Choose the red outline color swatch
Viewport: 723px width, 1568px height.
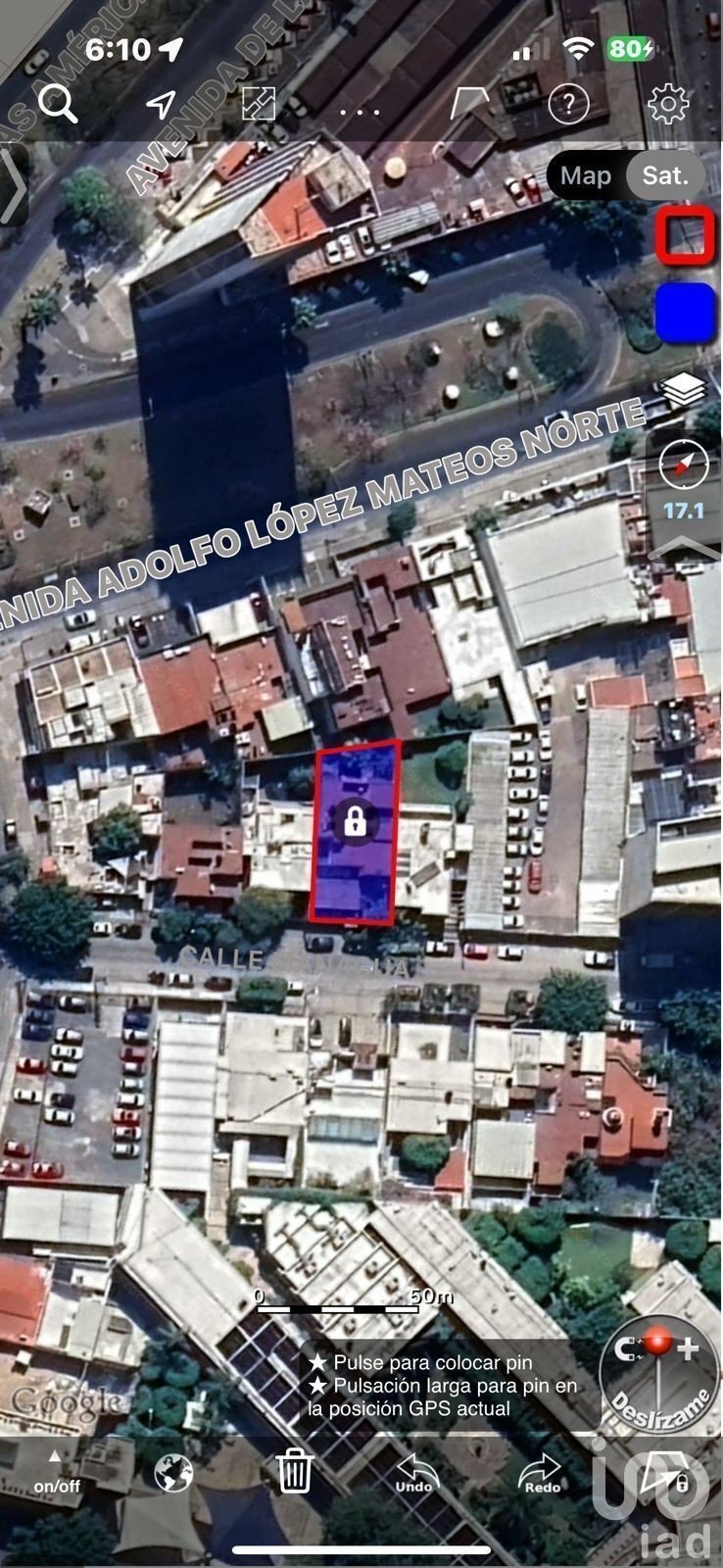(685, 235)
